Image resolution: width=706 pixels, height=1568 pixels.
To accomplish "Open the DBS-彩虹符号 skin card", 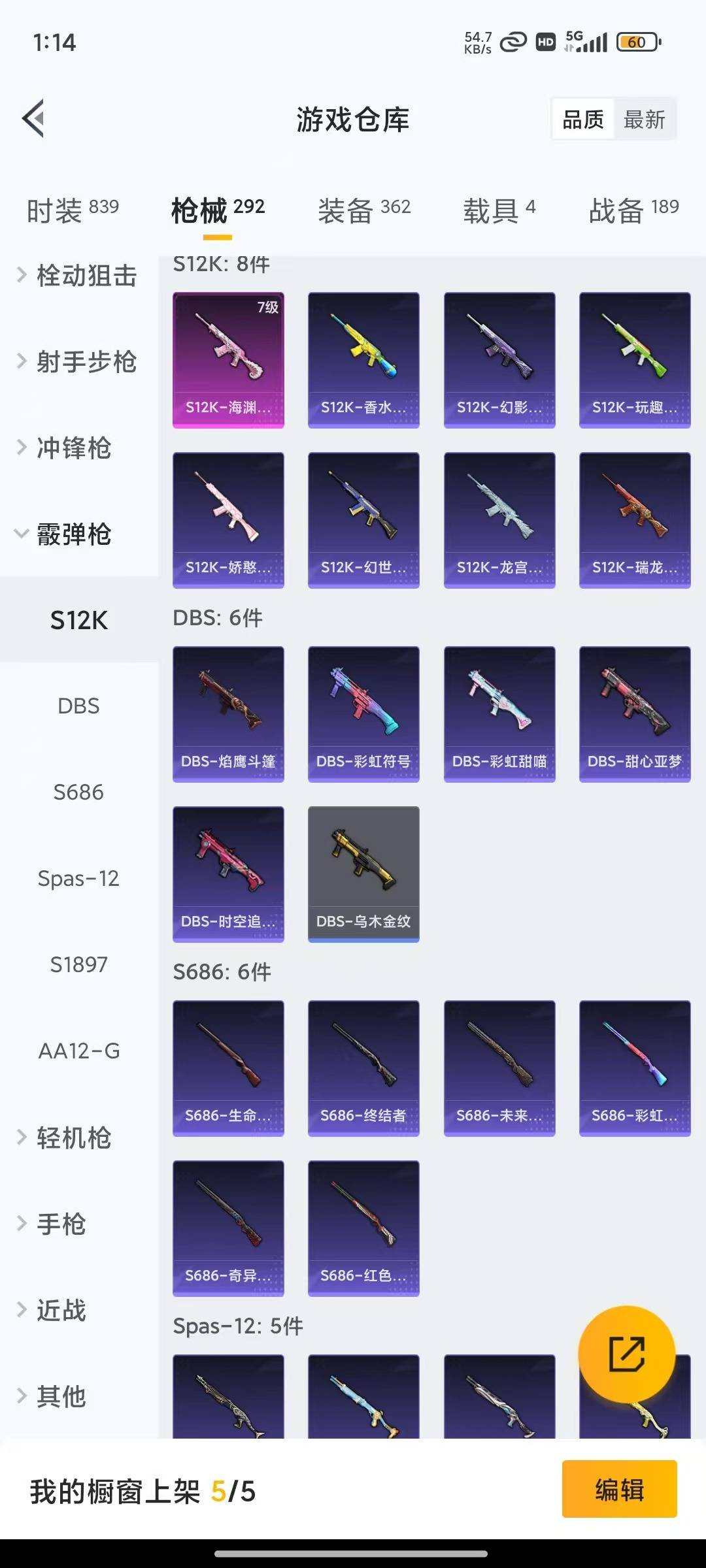I will (363, 714).
